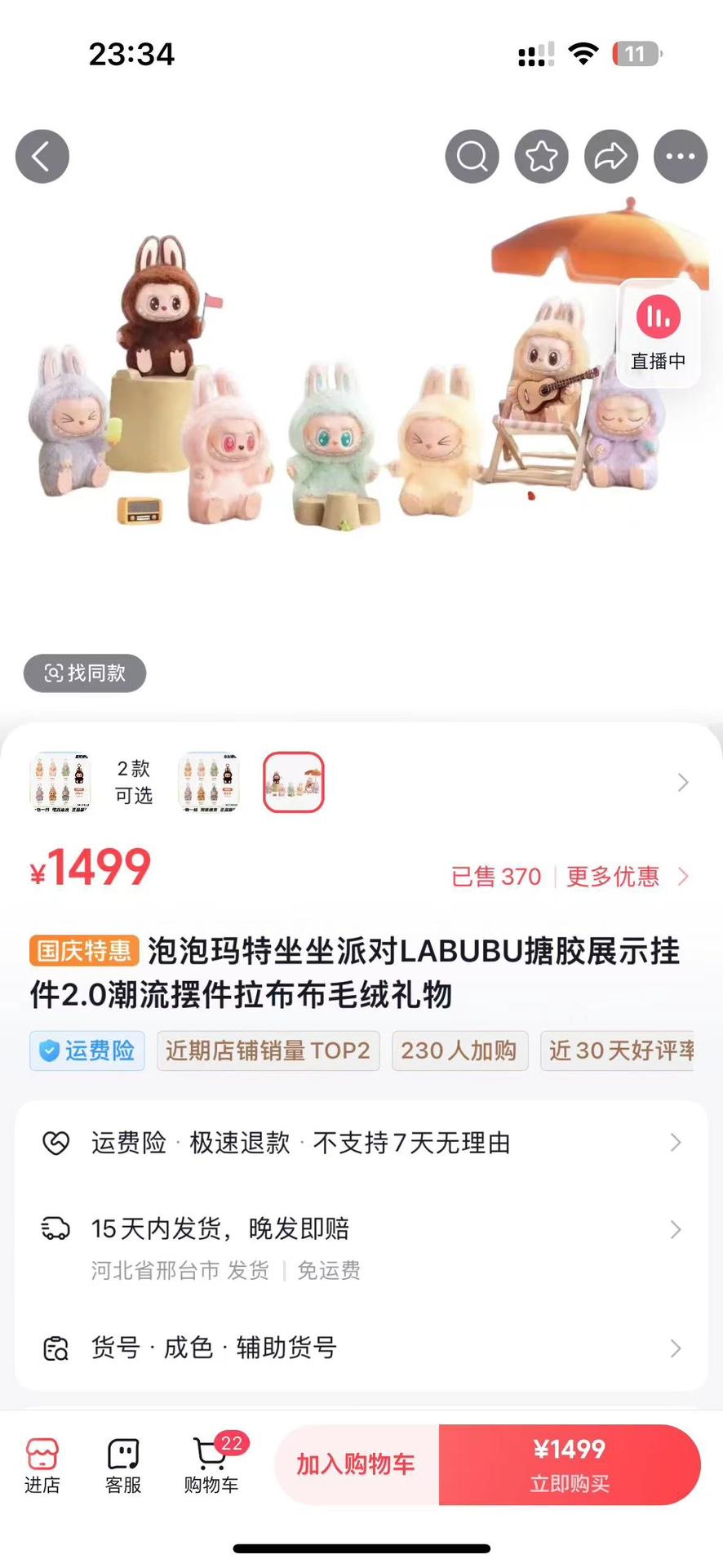The height and width of the screenshot is (1568, 723).
Task: Select the highlighted third variant thumbnail
Action: [x=294, y=782]
